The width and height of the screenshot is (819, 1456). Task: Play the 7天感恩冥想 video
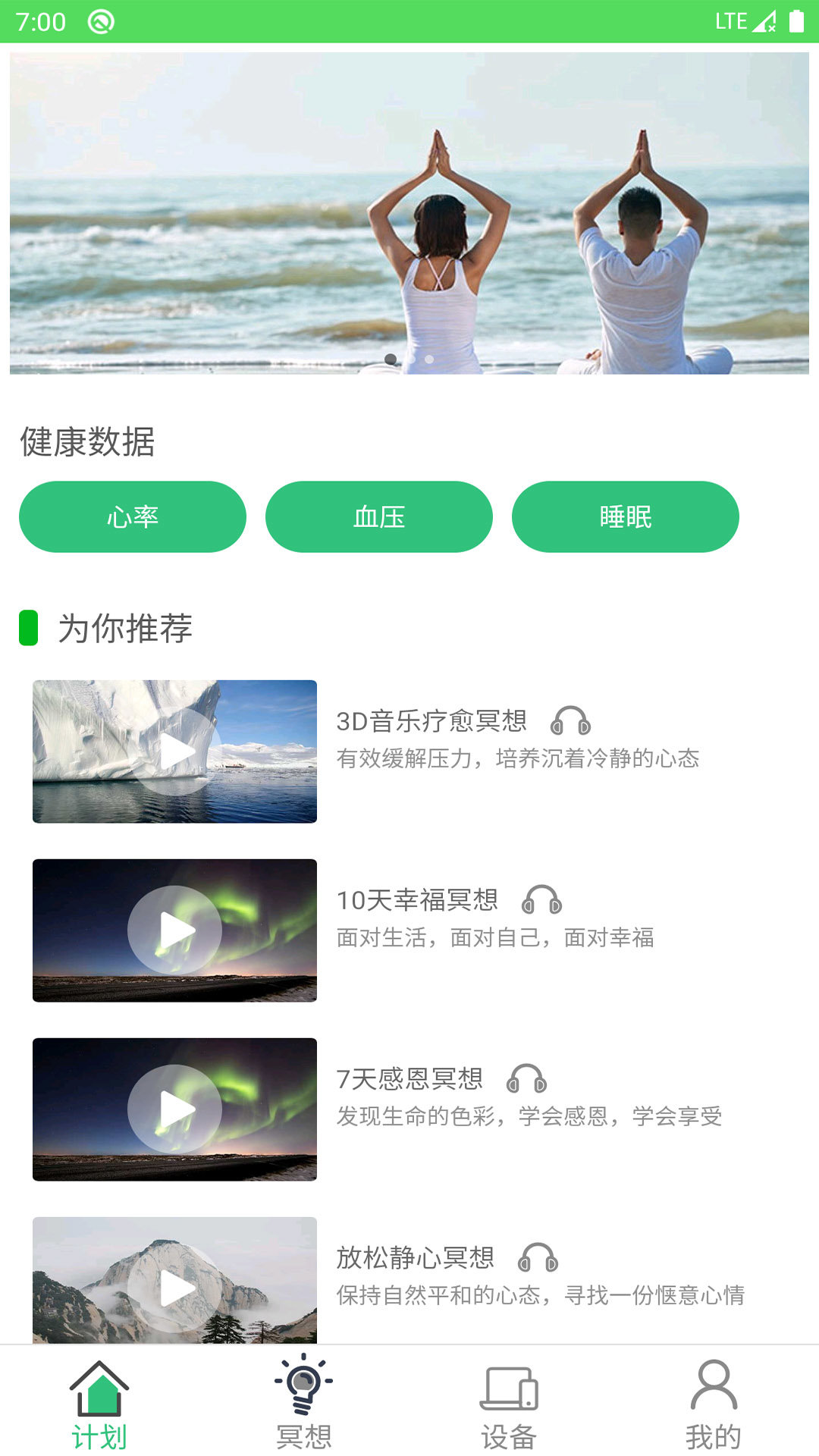pyautogui.click(x=175, y=1109)
